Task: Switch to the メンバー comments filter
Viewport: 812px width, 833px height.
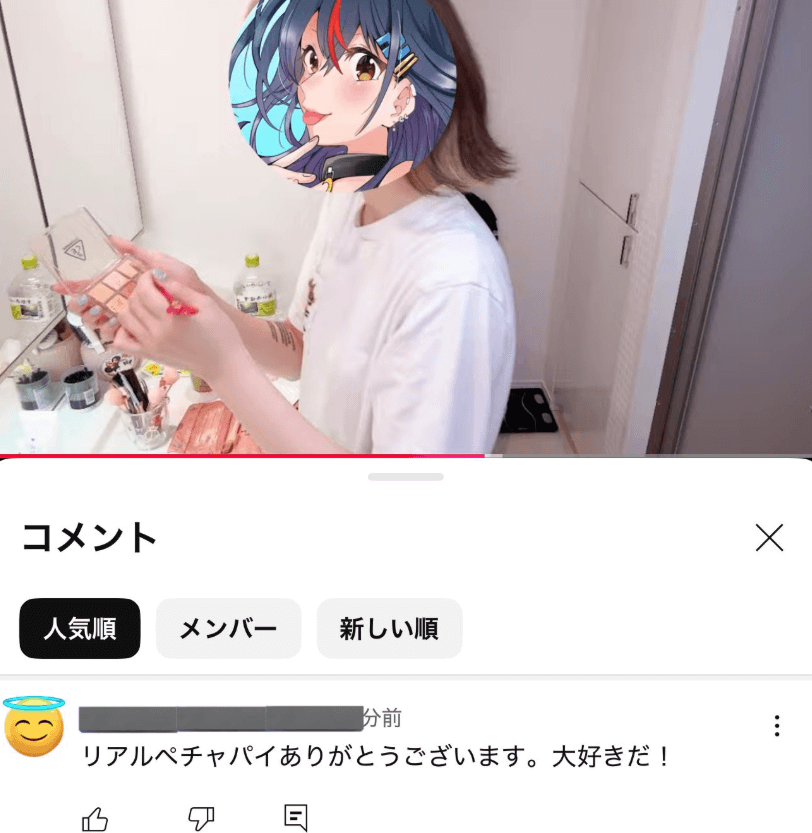Action: click(228, 629)
